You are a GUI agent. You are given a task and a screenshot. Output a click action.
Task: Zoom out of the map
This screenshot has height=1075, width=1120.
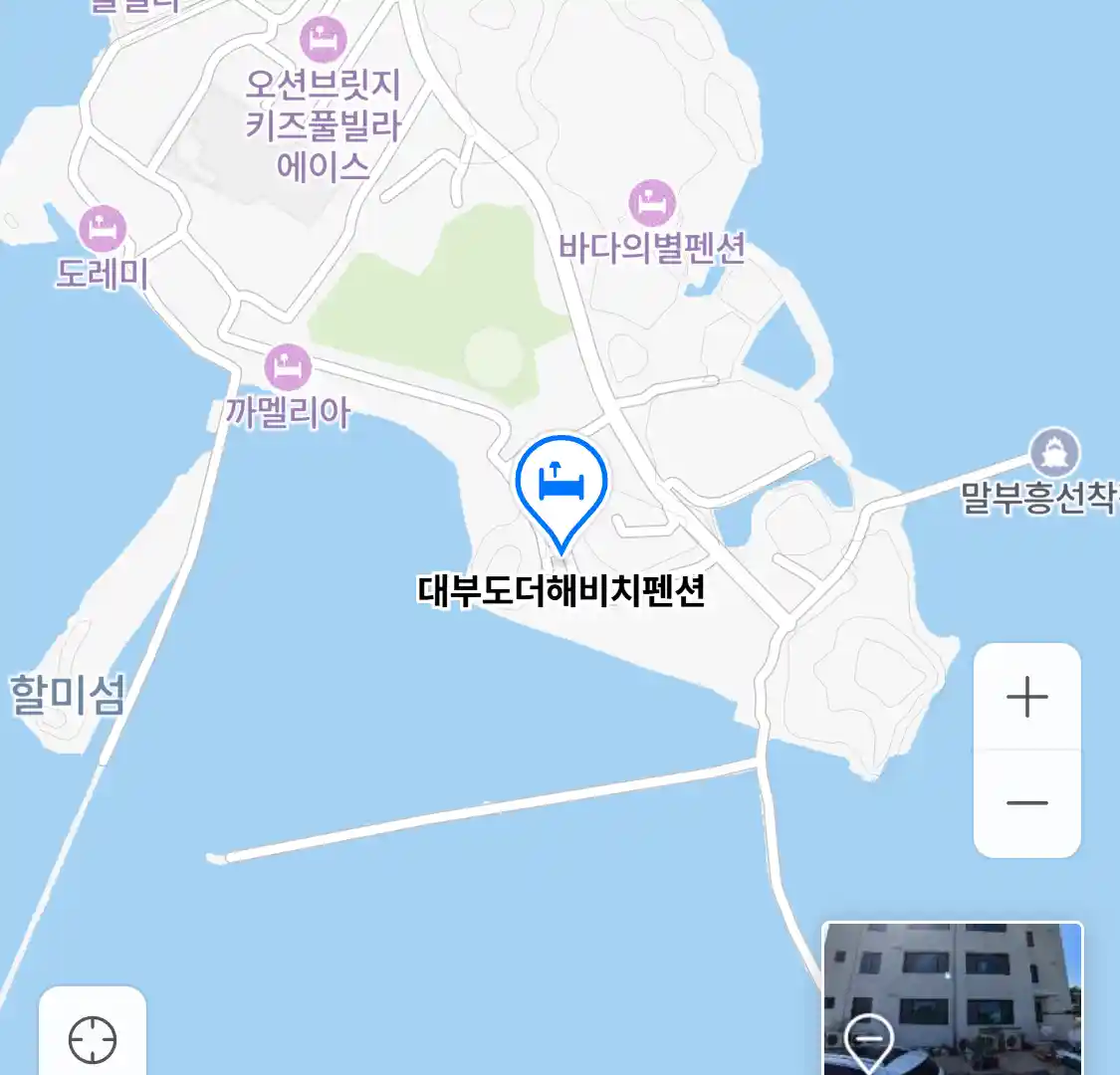[x=1026, y=803]
